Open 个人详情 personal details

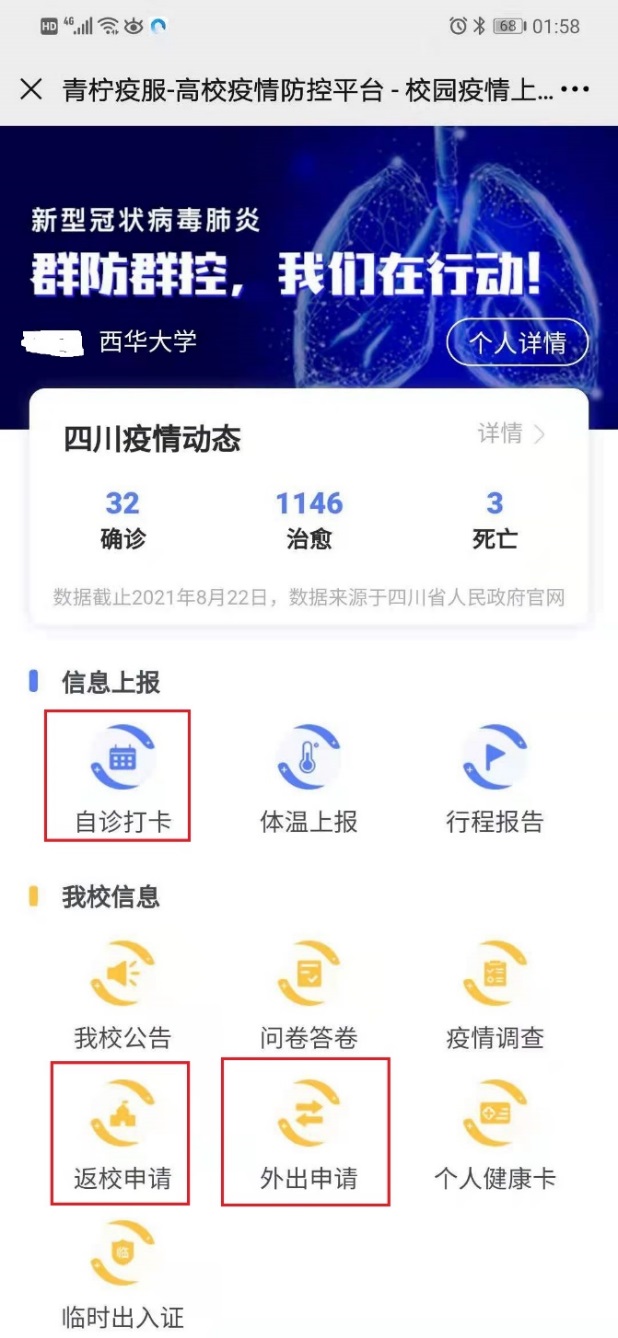click(x=517, y=343)
